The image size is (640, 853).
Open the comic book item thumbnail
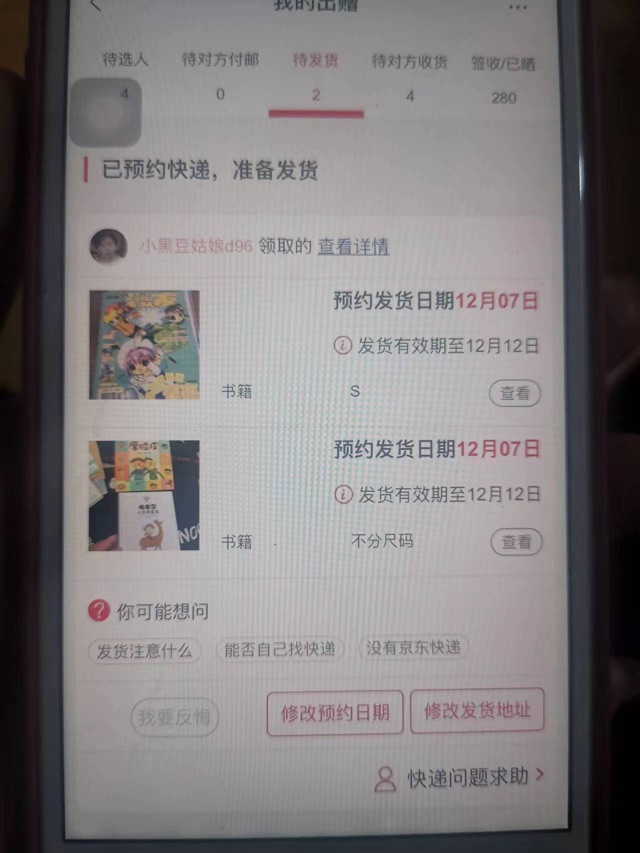click(144, 345)
